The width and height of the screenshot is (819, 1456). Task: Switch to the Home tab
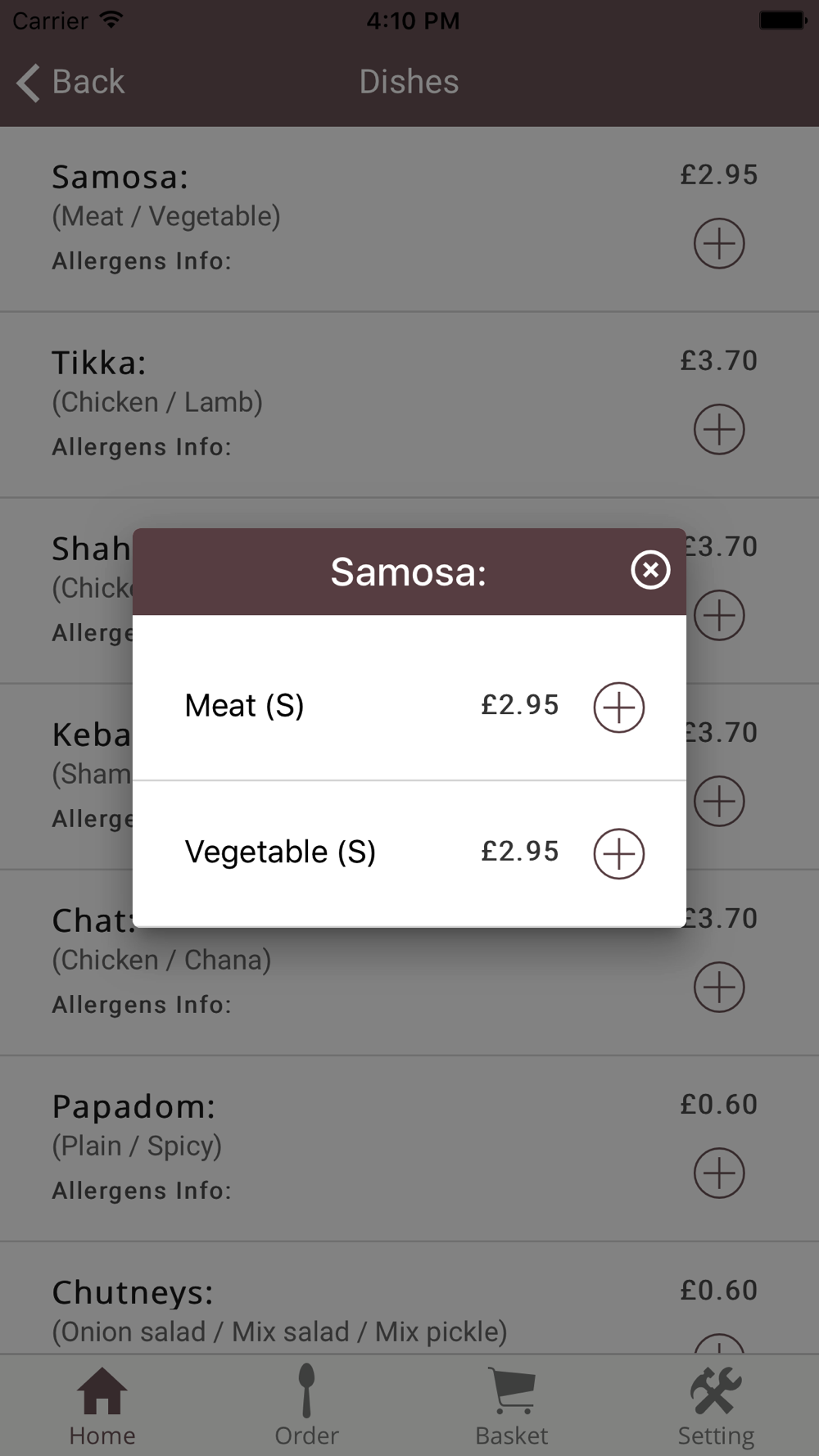[x=102, y=1406]
